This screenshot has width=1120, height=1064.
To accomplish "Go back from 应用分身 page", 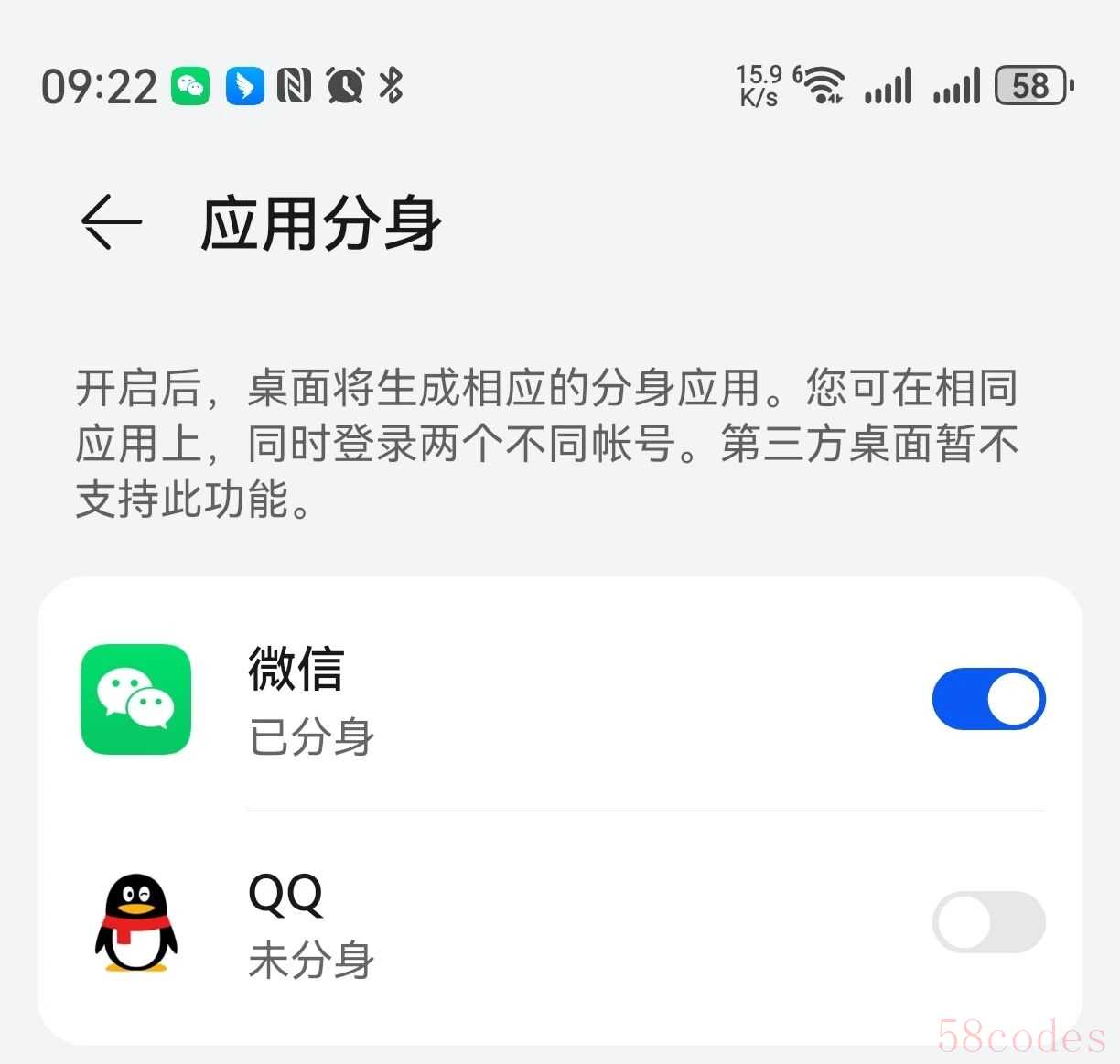I will 112,222.
